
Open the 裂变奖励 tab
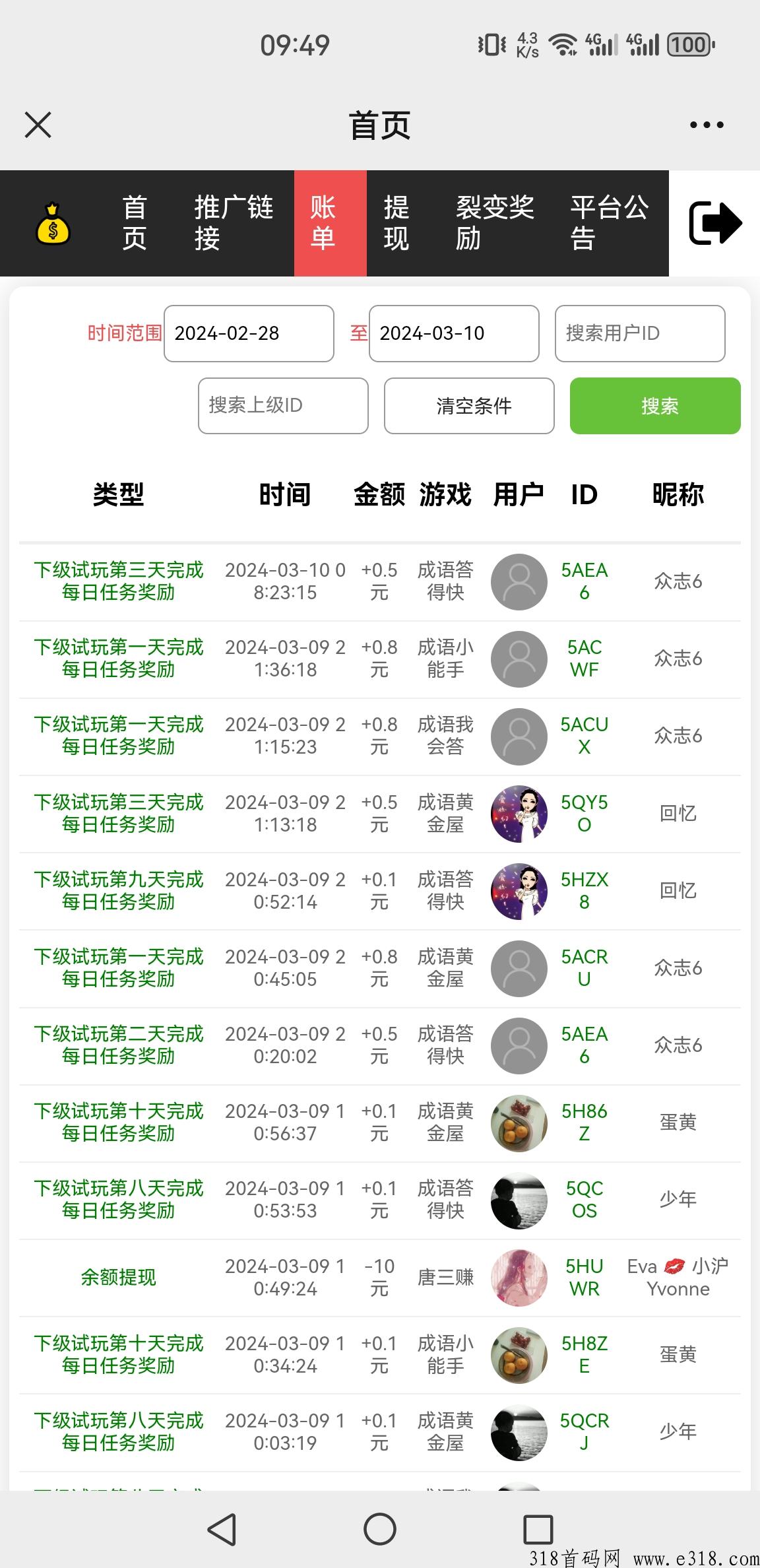click(495, 223)
